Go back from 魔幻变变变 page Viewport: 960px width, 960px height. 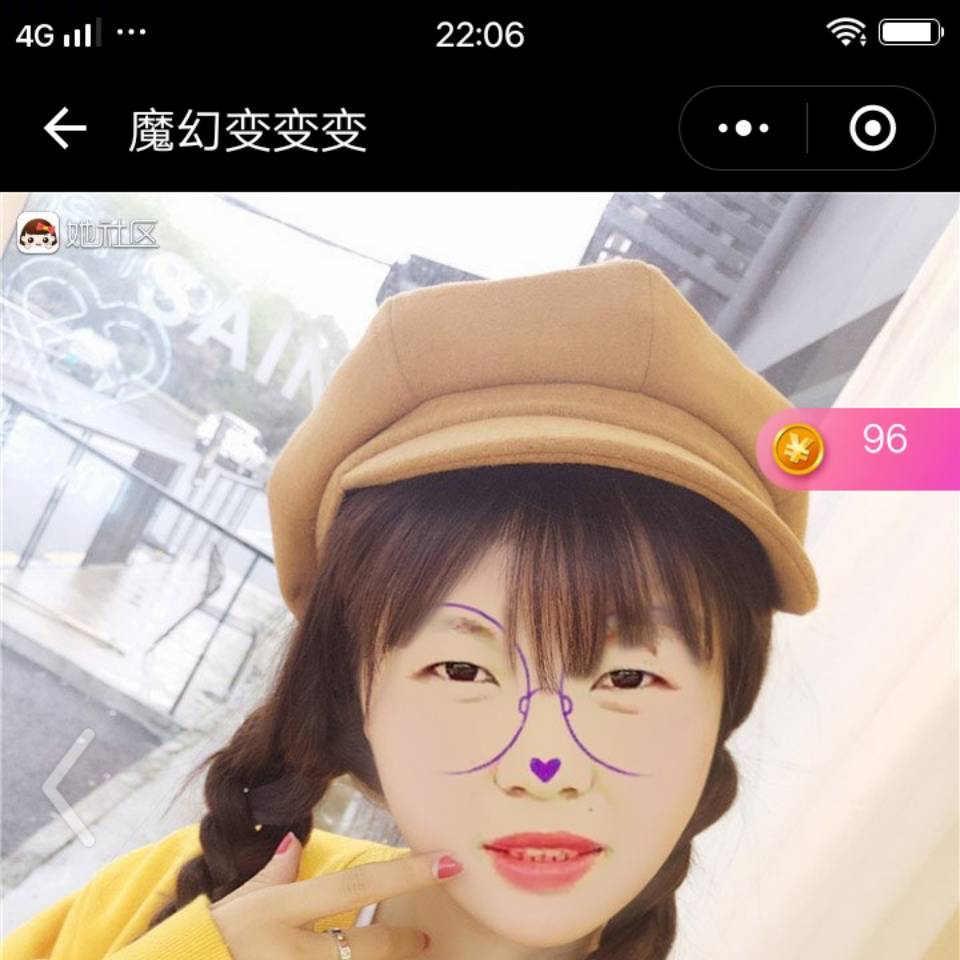click(x=65, y=129)
